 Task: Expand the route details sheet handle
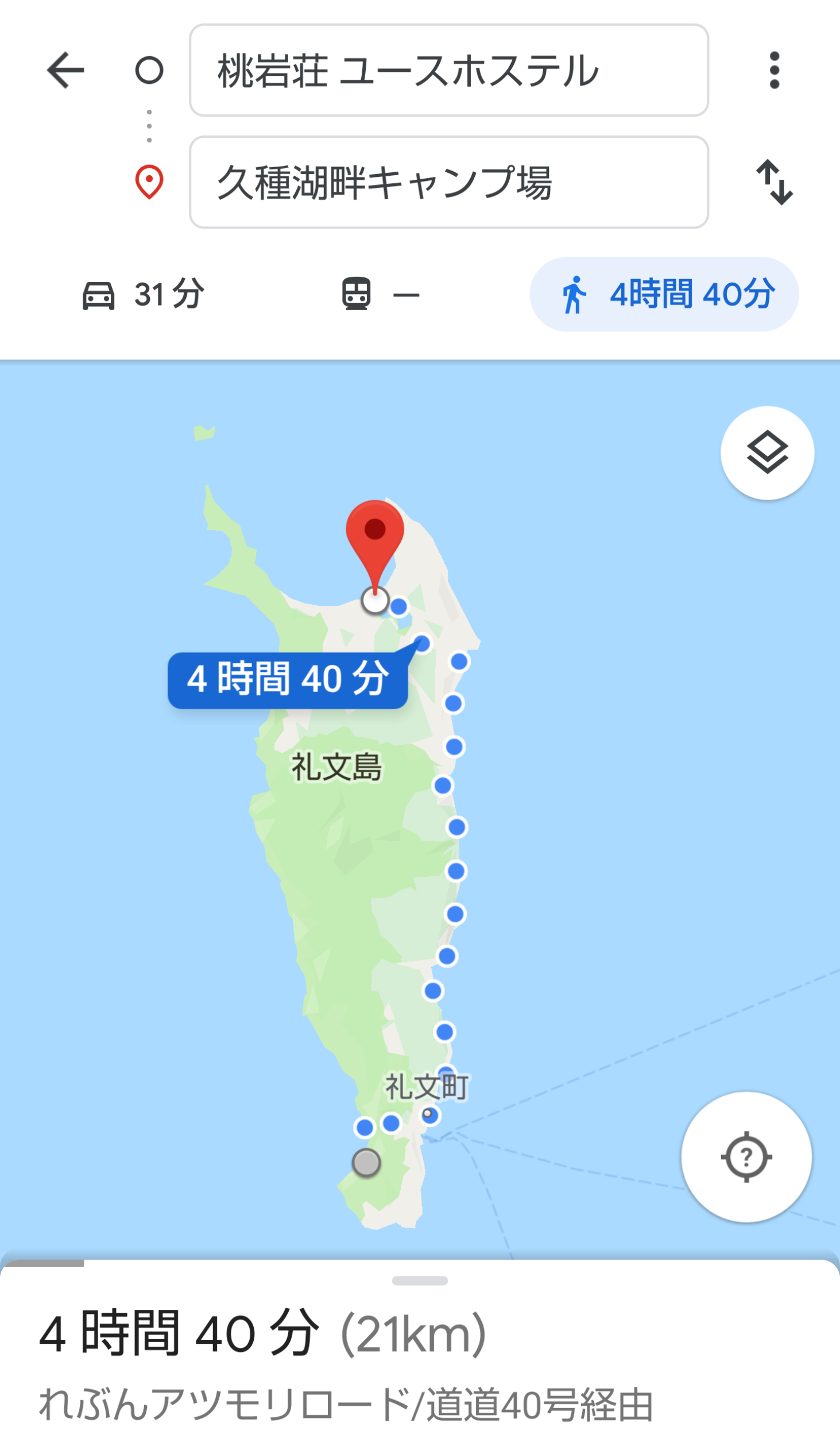[x=420, y=1281]
